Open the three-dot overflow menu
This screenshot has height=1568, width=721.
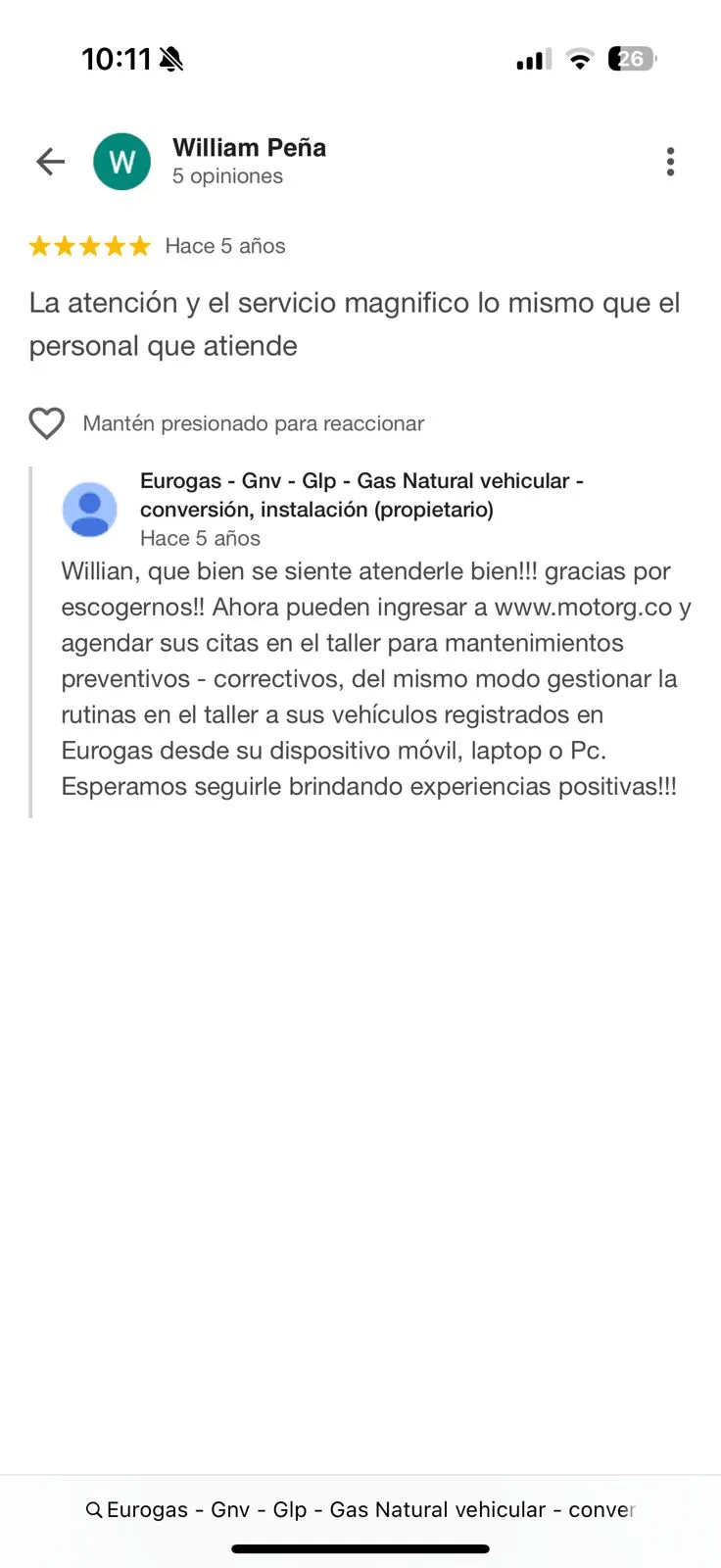pyautogui.click(x=670, y=162)
